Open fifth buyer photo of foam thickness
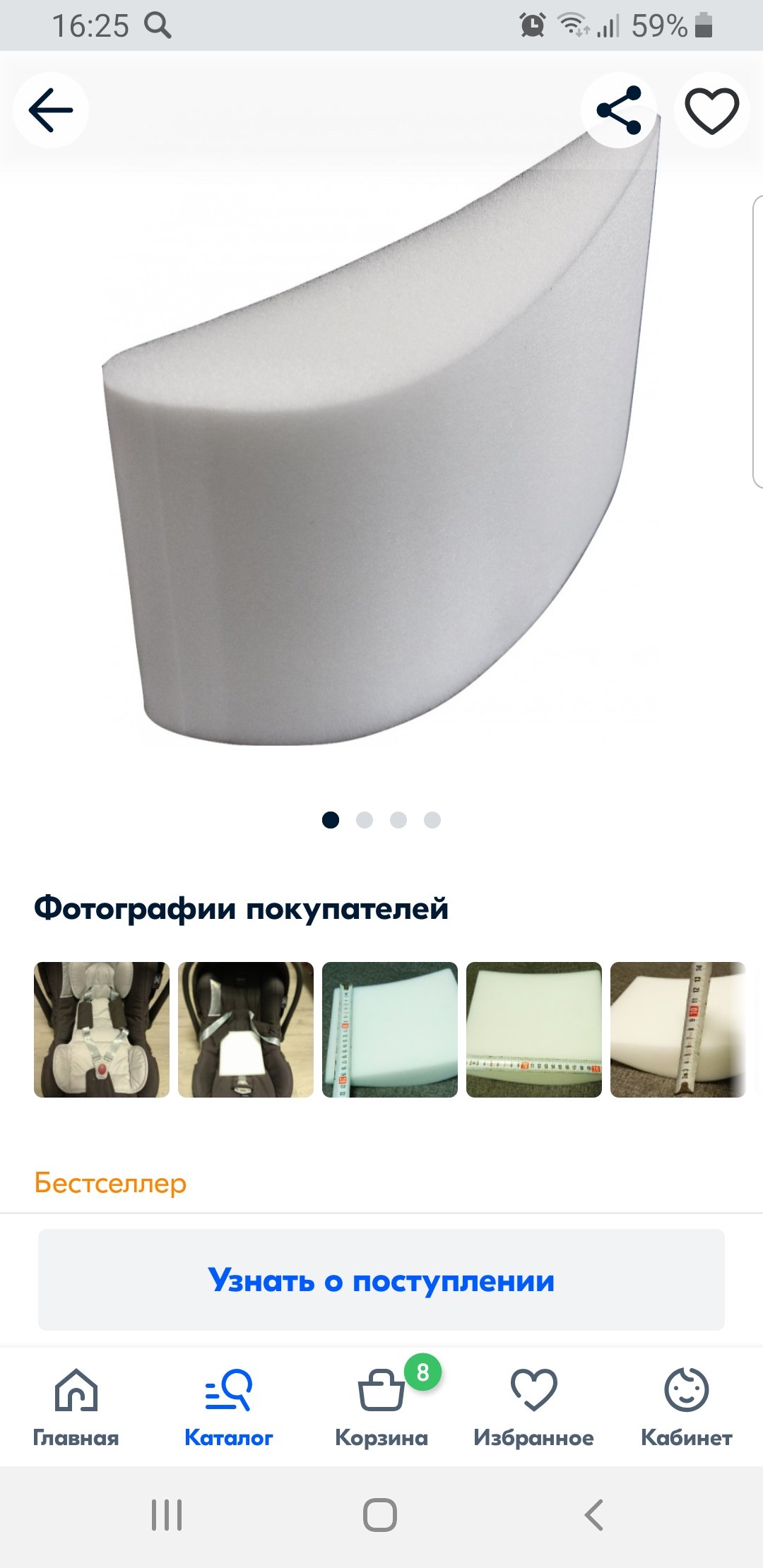The image size is (763, 1568). tap(678, 1029)
